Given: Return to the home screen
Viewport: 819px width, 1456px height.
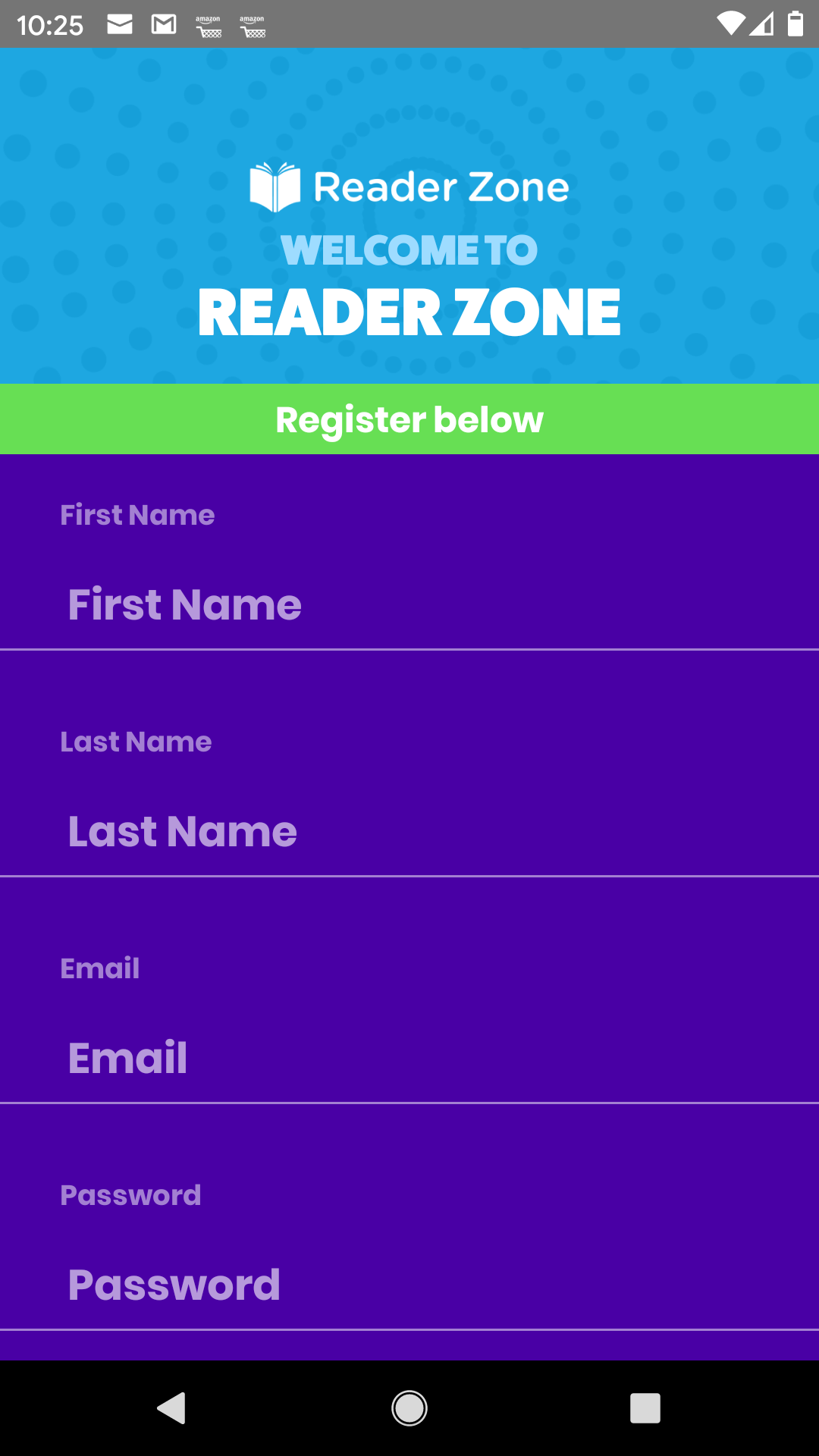Looking at the screenshot, I should (x=409, y=1408).
